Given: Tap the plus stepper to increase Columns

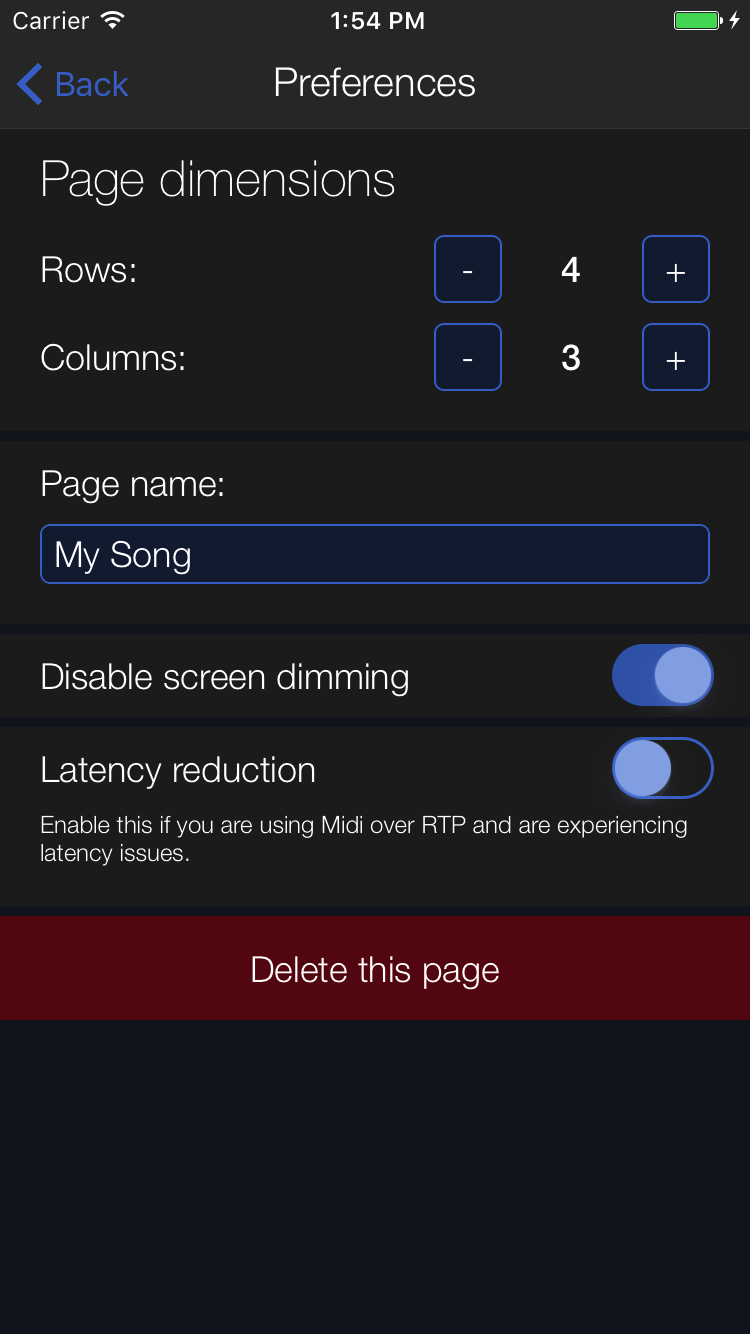Looking at the screenshot, I should (675, 357).
